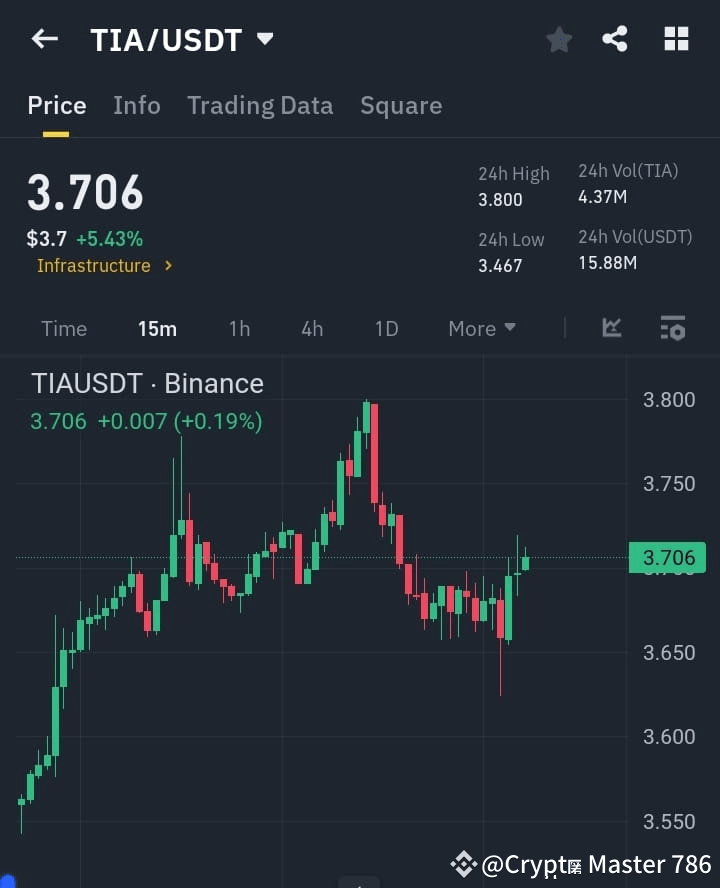The height and width of the screenshot is (888, 720).
Task: Open the Square tab
Action: (x=401, y=105)
